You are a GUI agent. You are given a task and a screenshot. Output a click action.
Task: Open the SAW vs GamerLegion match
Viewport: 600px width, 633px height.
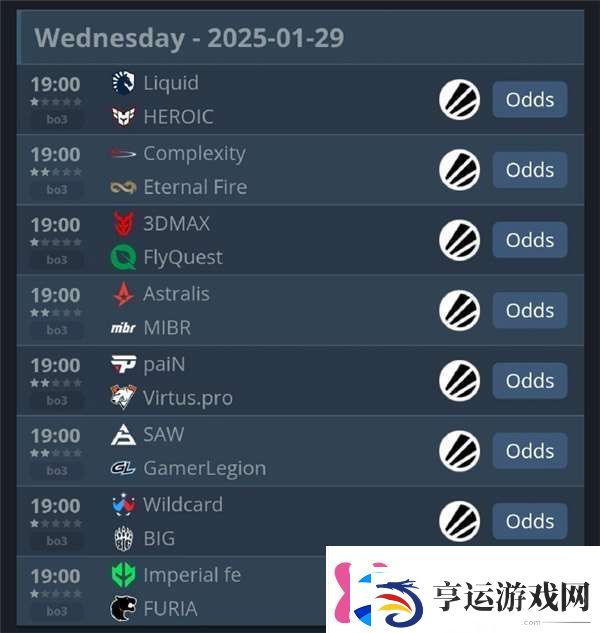tap(250, 451)
